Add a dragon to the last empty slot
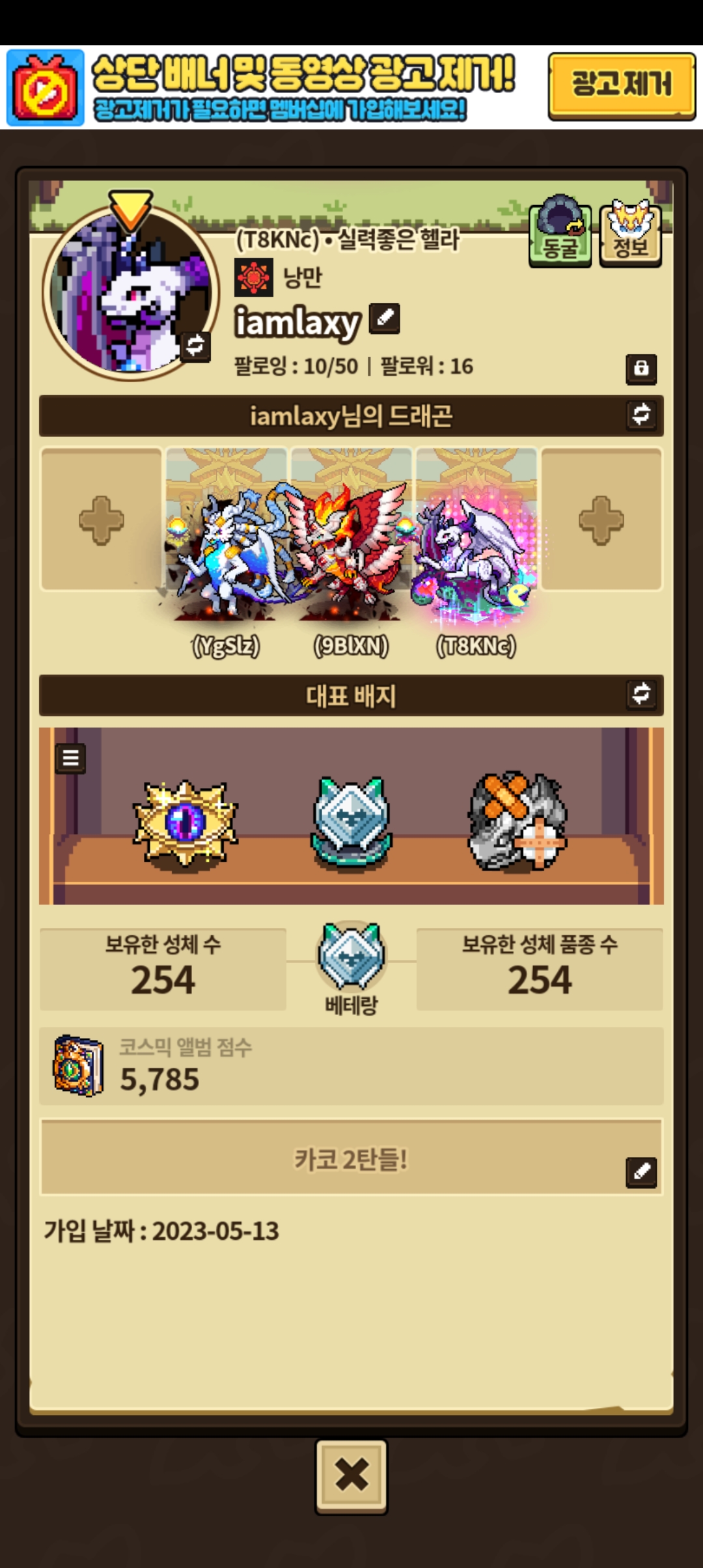Image resolution: width=703 pixels, height=1568 pixels. click(x=601, y=520)
